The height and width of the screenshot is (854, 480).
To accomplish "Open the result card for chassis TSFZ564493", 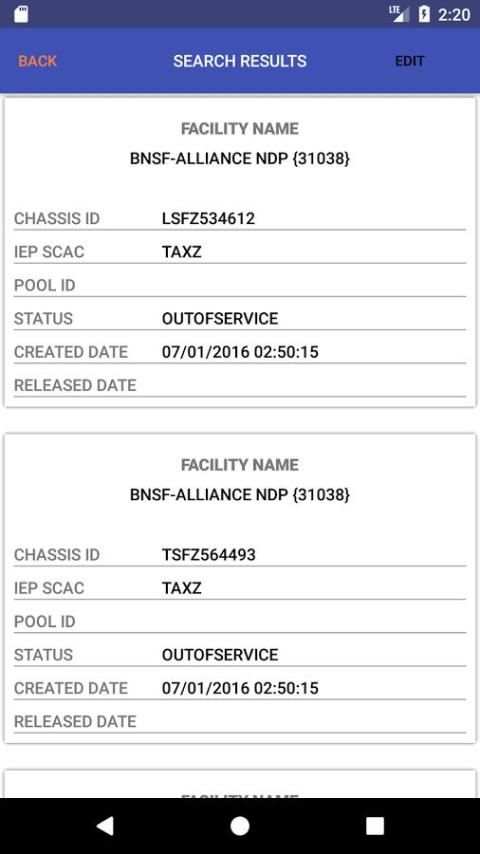I will coord(240,588).
